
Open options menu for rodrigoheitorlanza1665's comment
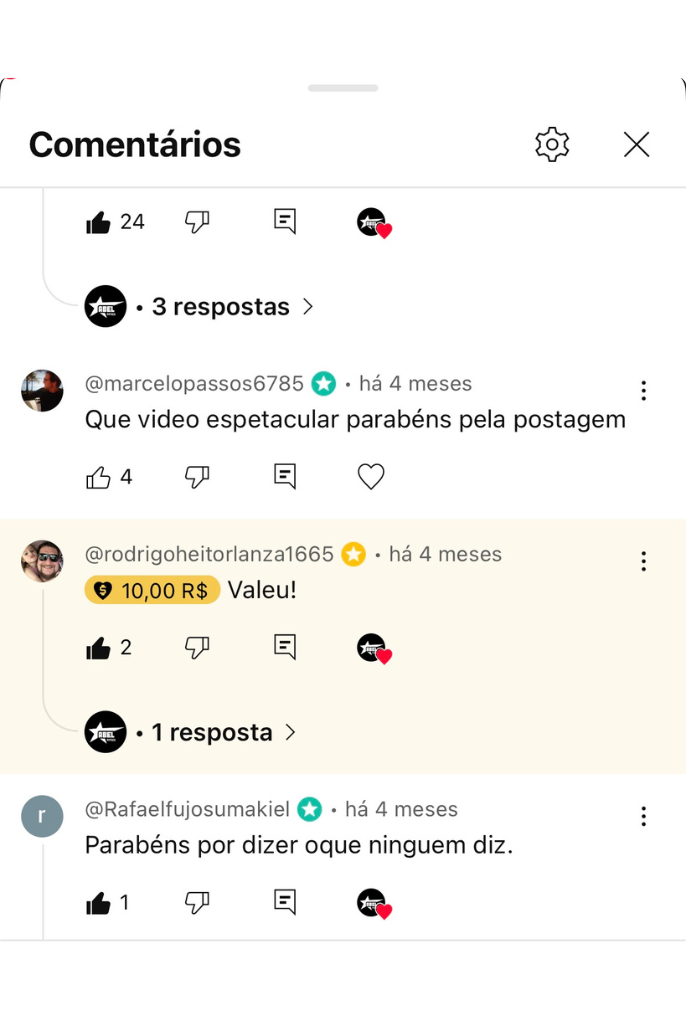(644, 561)
